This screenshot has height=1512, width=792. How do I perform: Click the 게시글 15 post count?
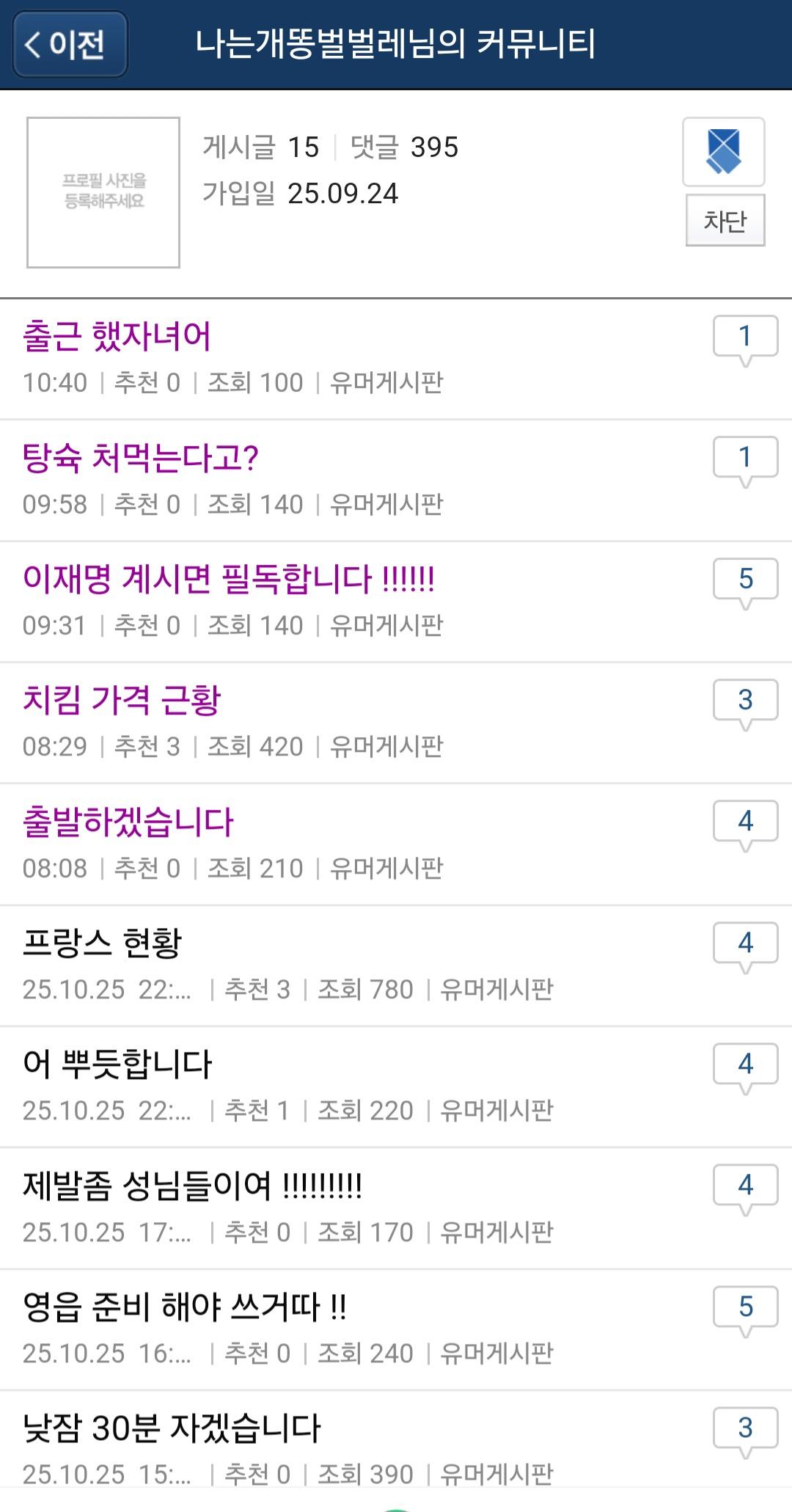point(260,148)
